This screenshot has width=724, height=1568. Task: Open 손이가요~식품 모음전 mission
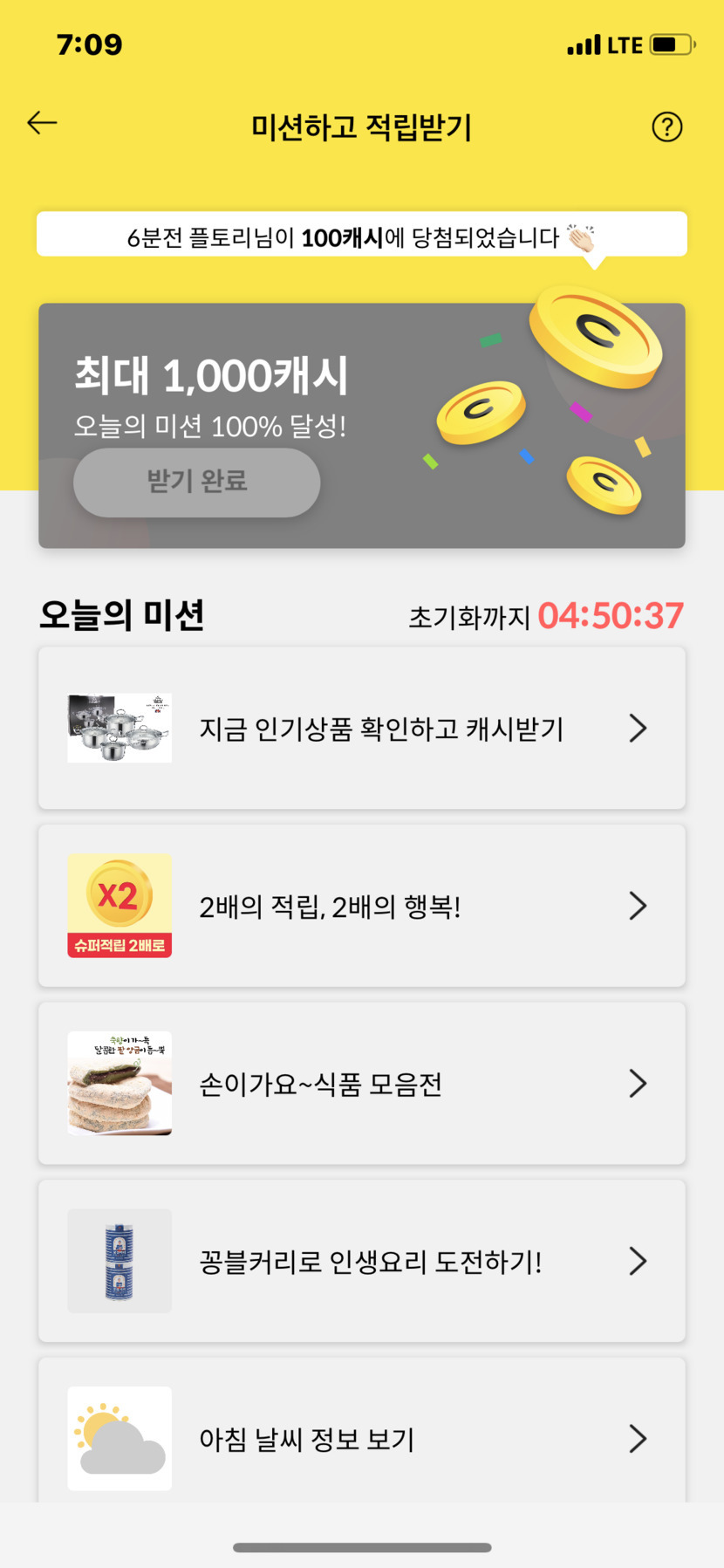(x=362, y=1084)
